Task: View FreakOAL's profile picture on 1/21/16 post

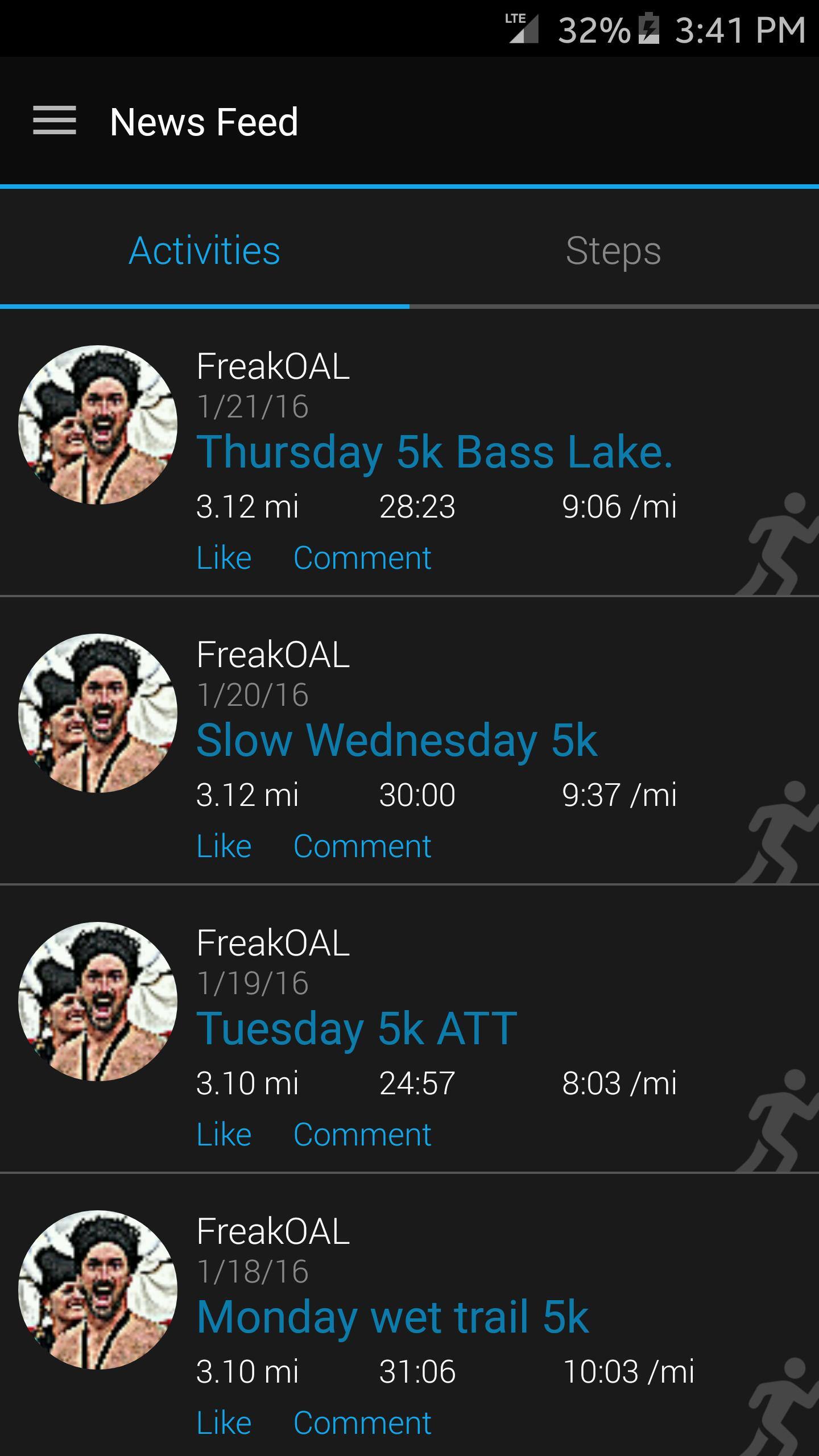Action: (98, 425)
